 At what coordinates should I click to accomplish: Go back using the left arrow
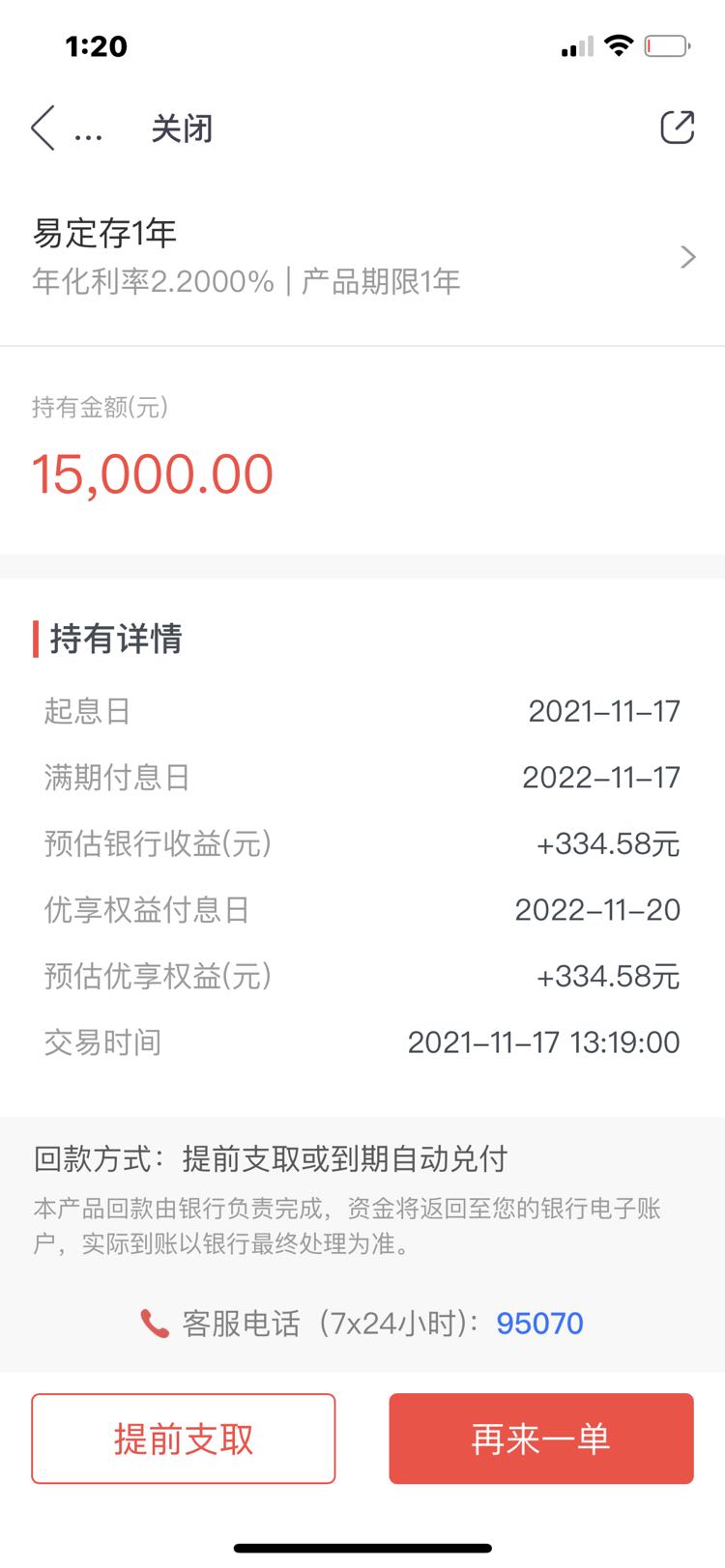tap(43, 128)
